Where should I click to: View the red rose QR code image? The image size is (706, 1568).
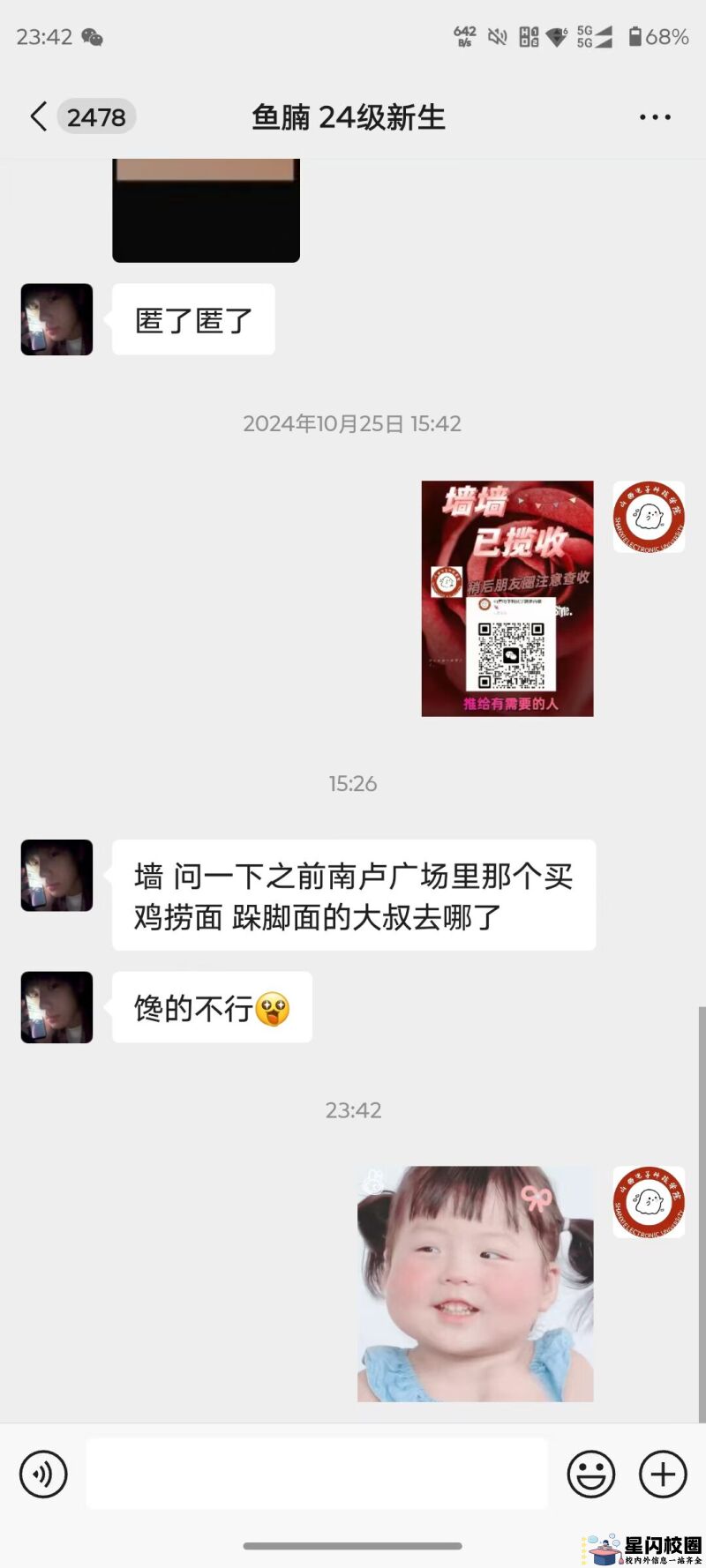tap(507, 598)
